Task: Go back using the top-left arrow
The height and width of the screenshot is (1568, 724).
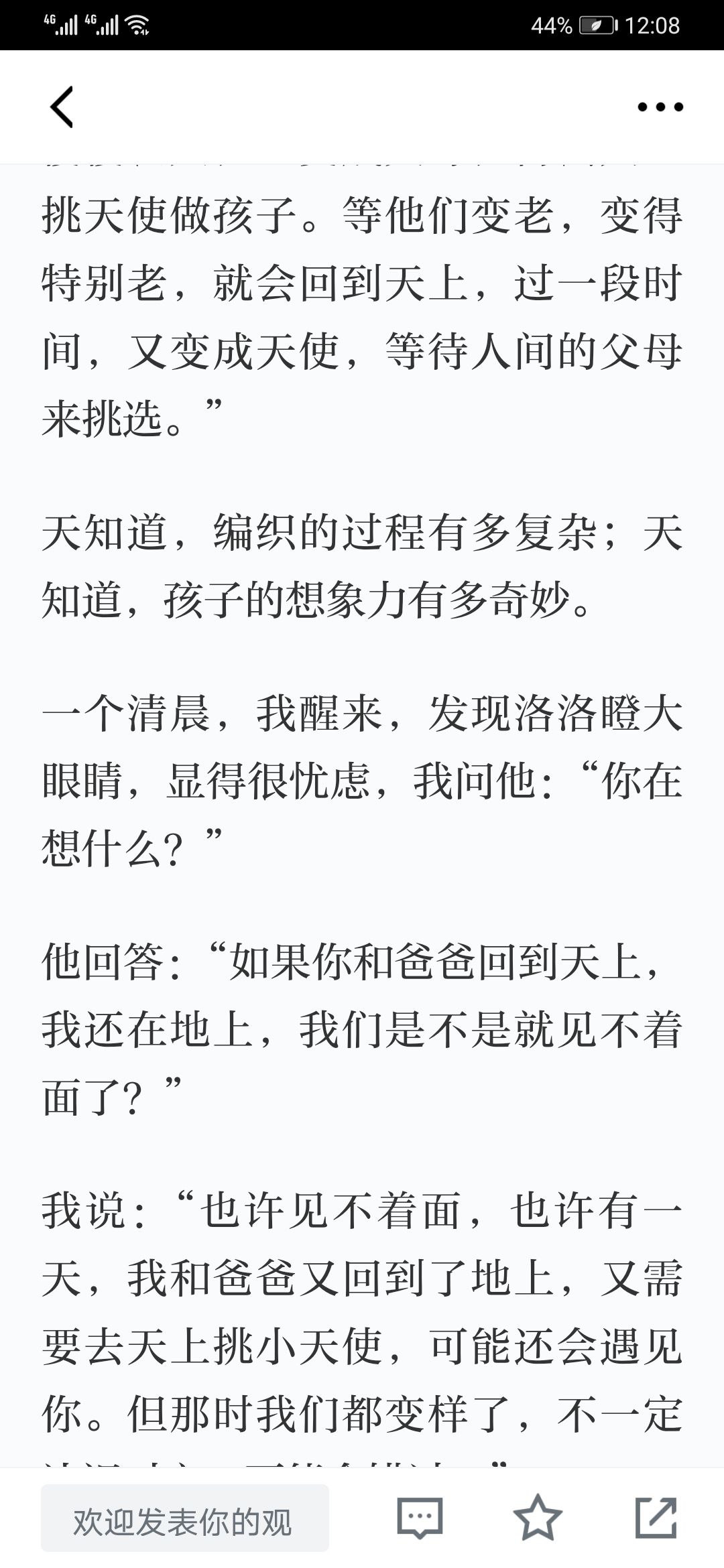Action: (x=62, y=107)
